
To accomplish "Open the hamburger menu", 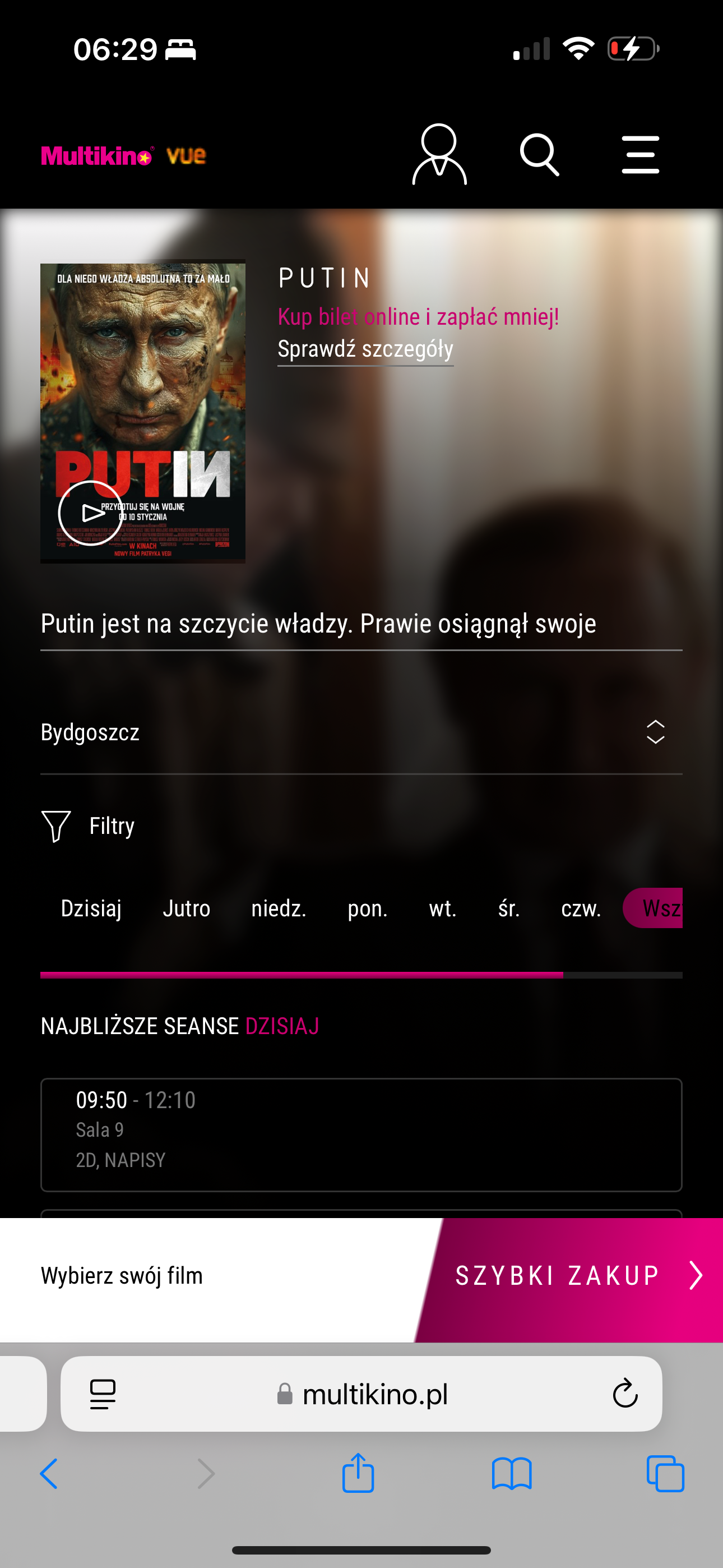I will (640, 155).
